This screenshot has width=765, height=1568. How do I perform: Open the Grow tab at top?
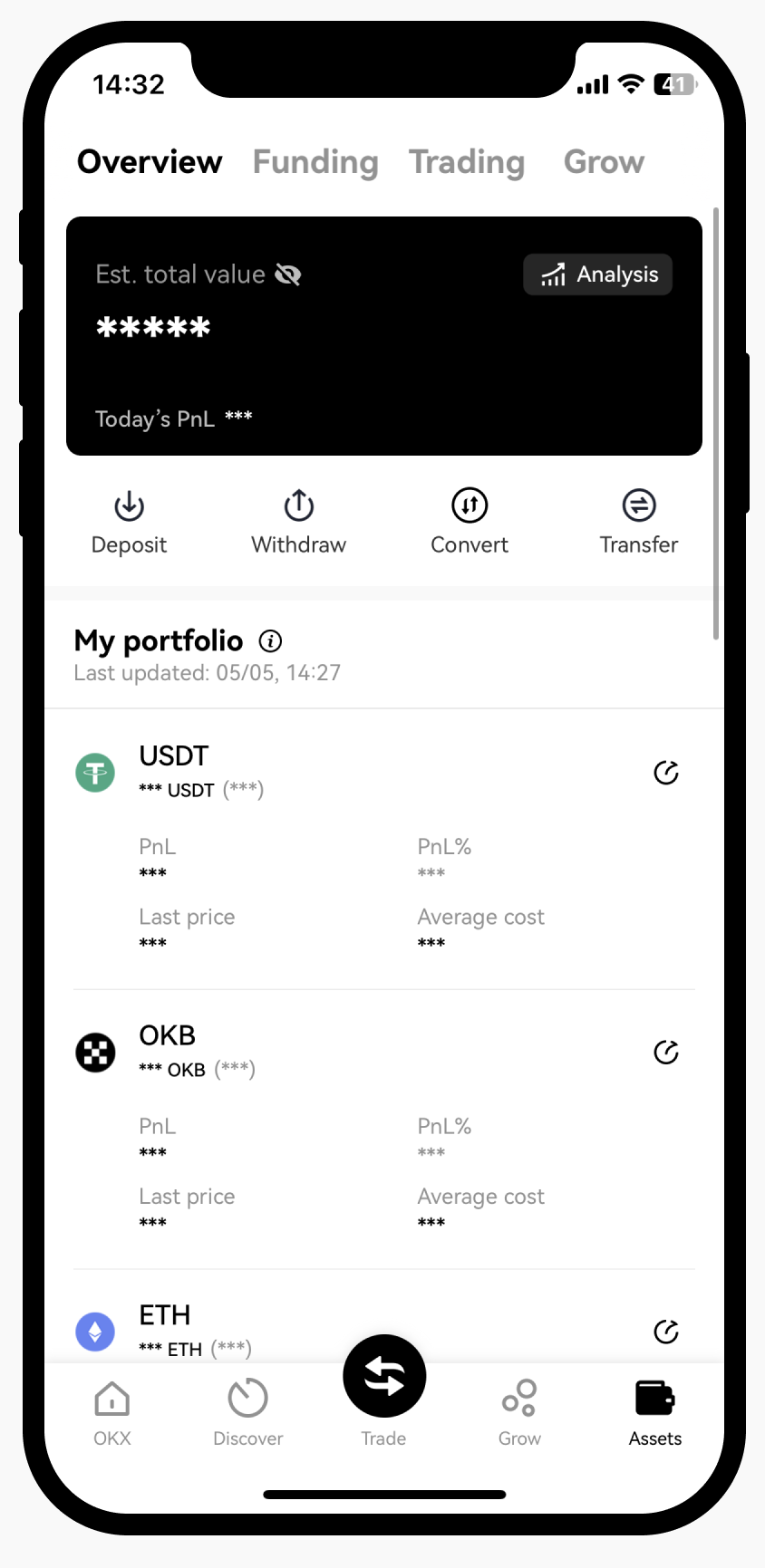tap(604, 162)
